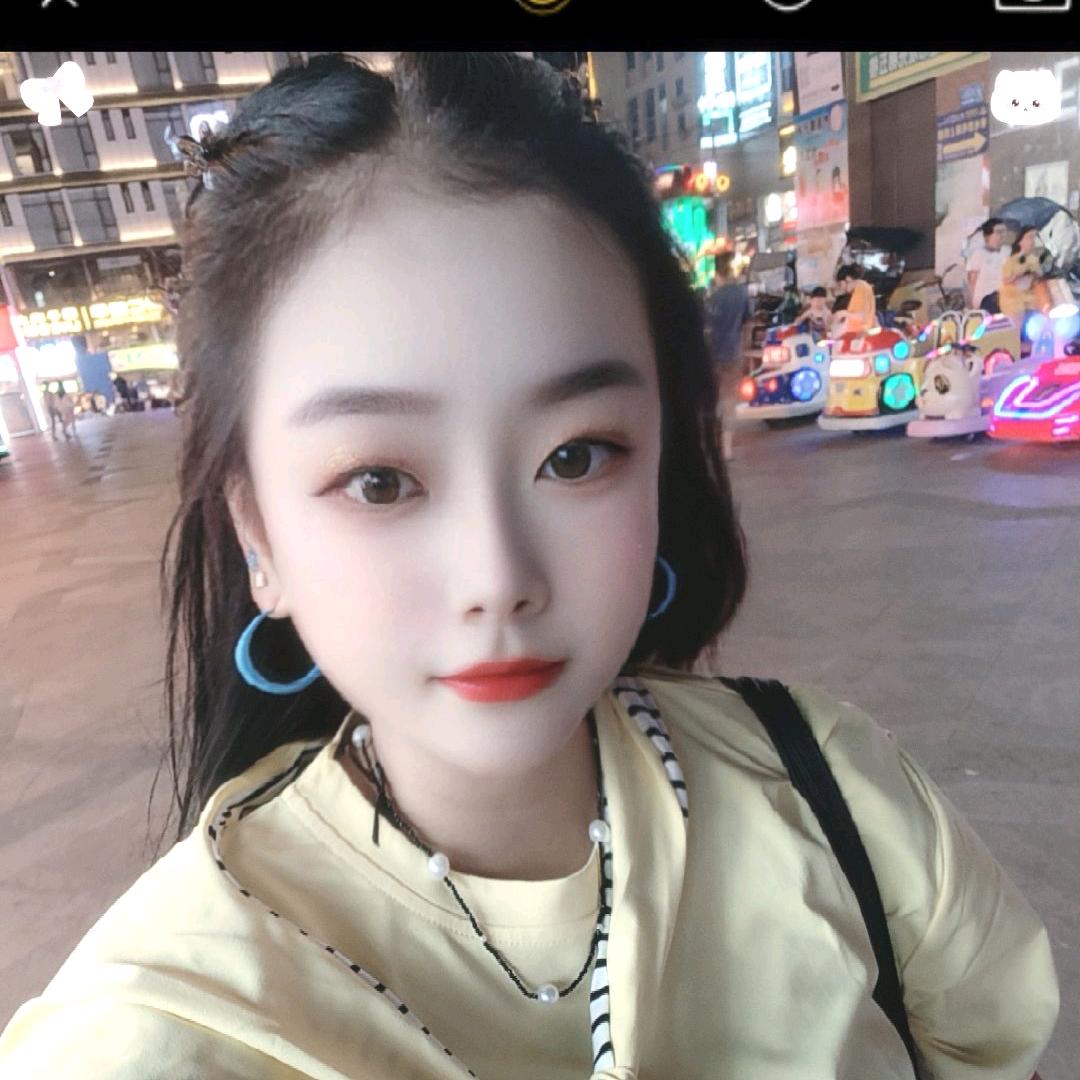The width and height of the screenshot is (1080, 1080).
Task: Tap the white cat face icon
Action: tap(1024, 99)
